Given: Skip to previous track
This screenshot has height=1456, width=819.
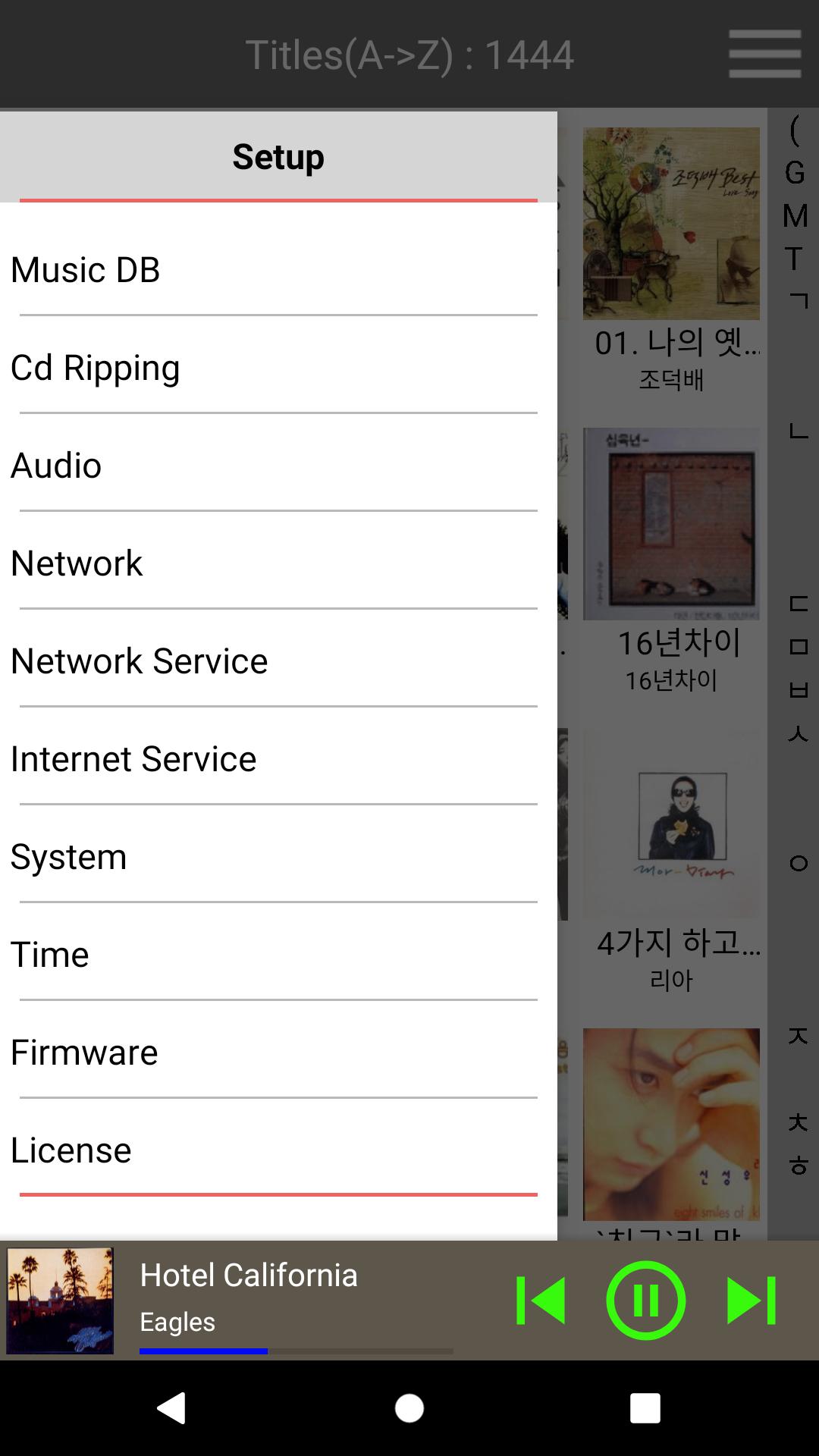Looking at the screenshot, I should [541, 1301].
